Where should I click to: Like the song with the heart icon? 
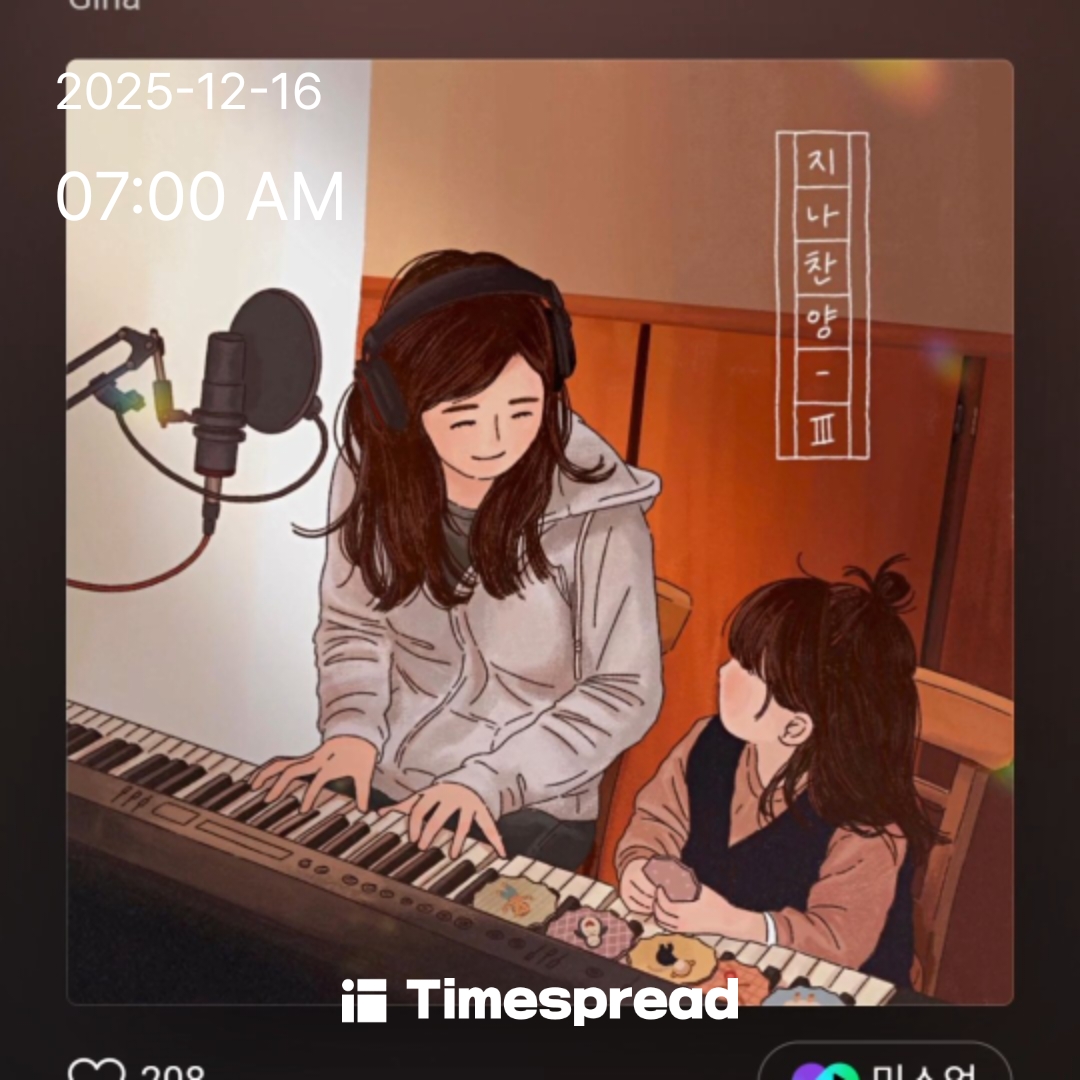[x=96, y=1070]
